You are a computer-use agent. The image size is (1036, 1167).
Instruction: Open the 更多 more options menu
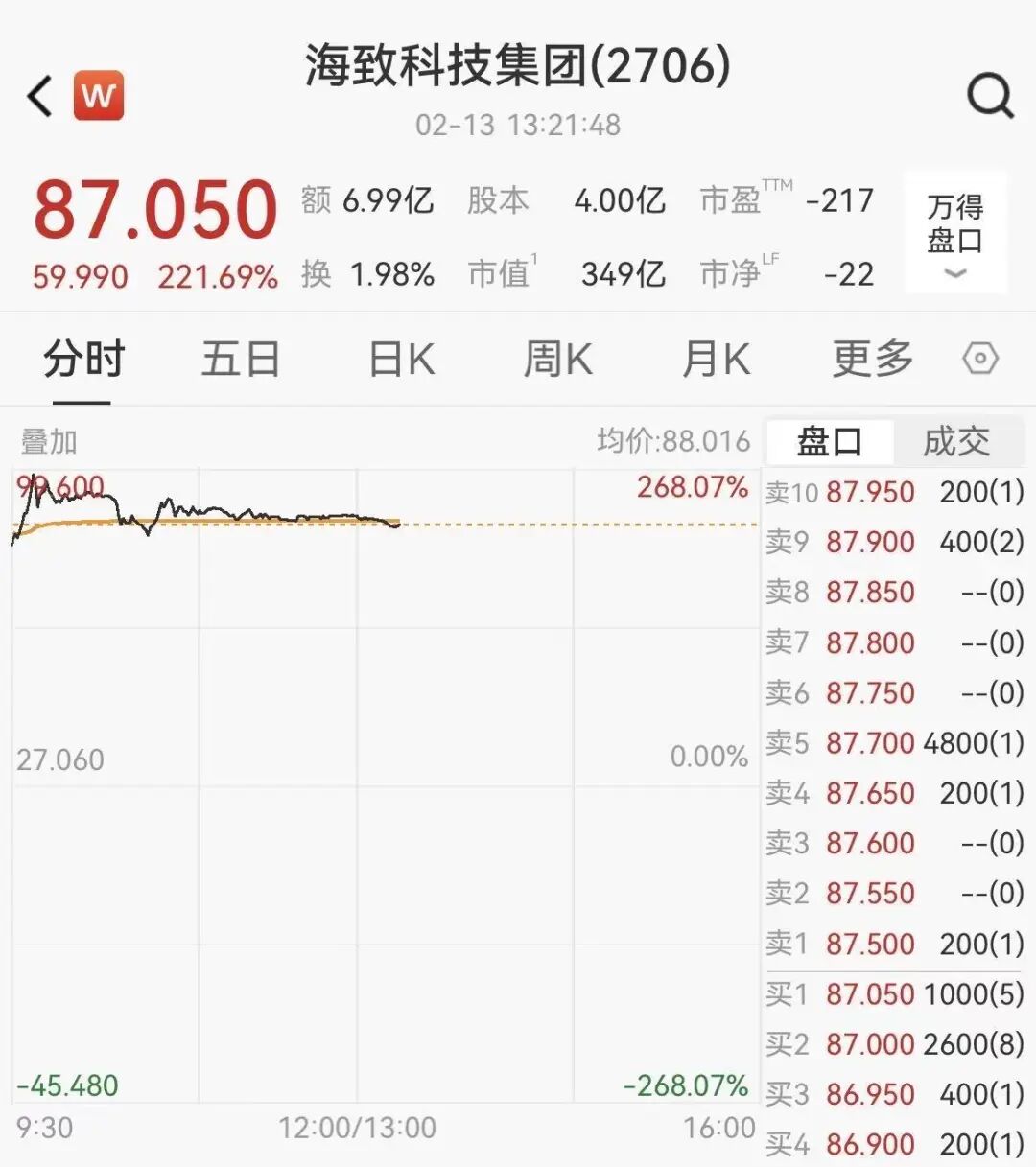[870, 359]
